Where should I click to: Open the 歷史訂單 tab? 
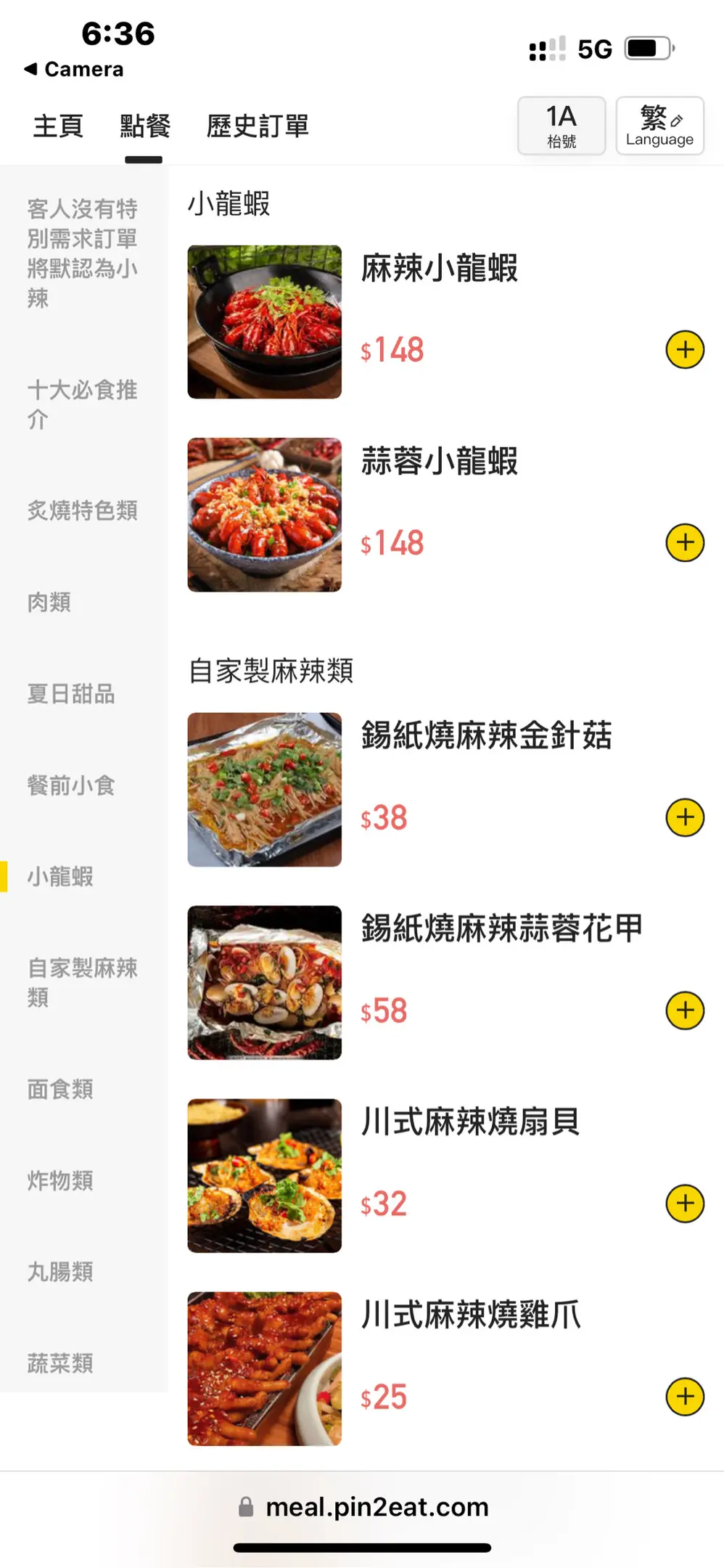point(258,126)
